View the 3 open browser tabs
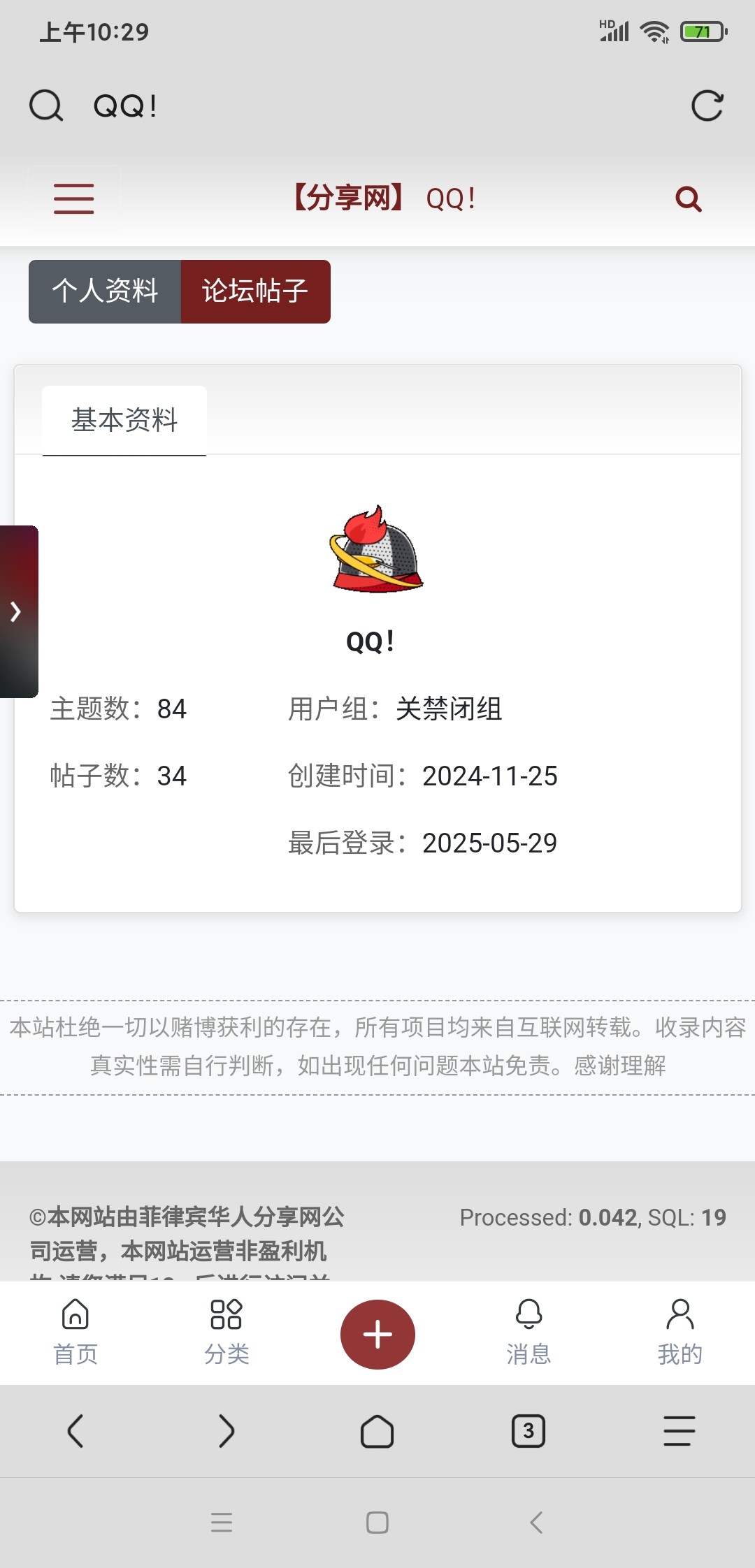Viewport: 755px width, 1568px height. [x=528, y=1431]
